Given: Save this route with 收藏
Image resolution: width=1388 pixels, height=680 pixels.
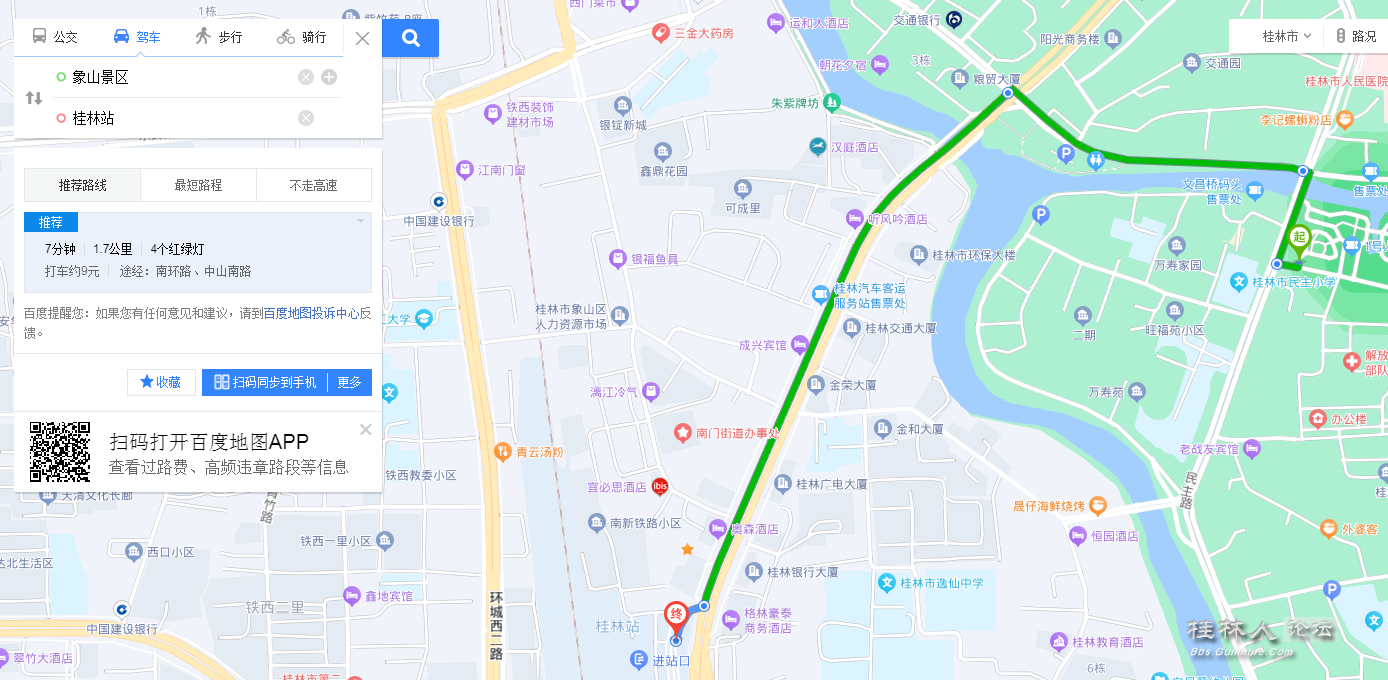Looking at the screenshot, I should [161, 382].
